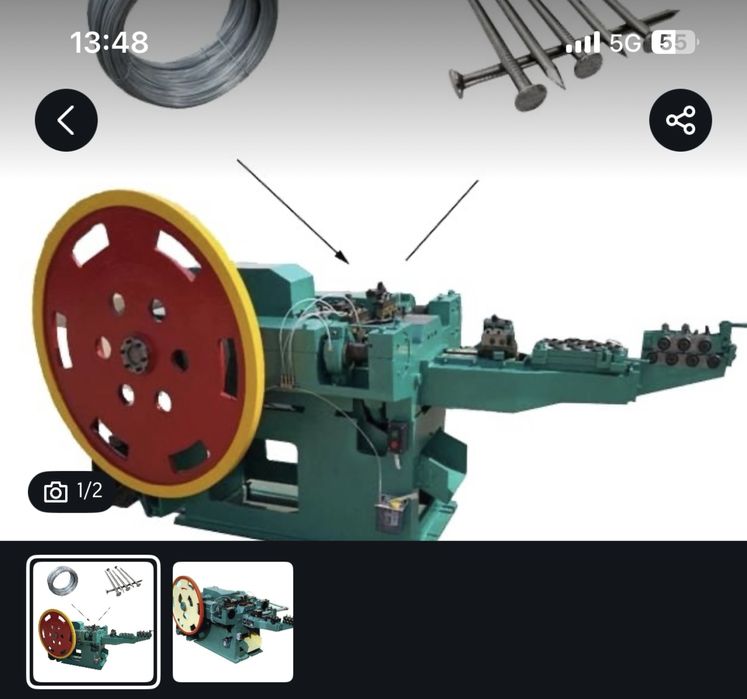This screenshot has width=747, height=699.
Task: Share this product listing
Action: [680, 121]
